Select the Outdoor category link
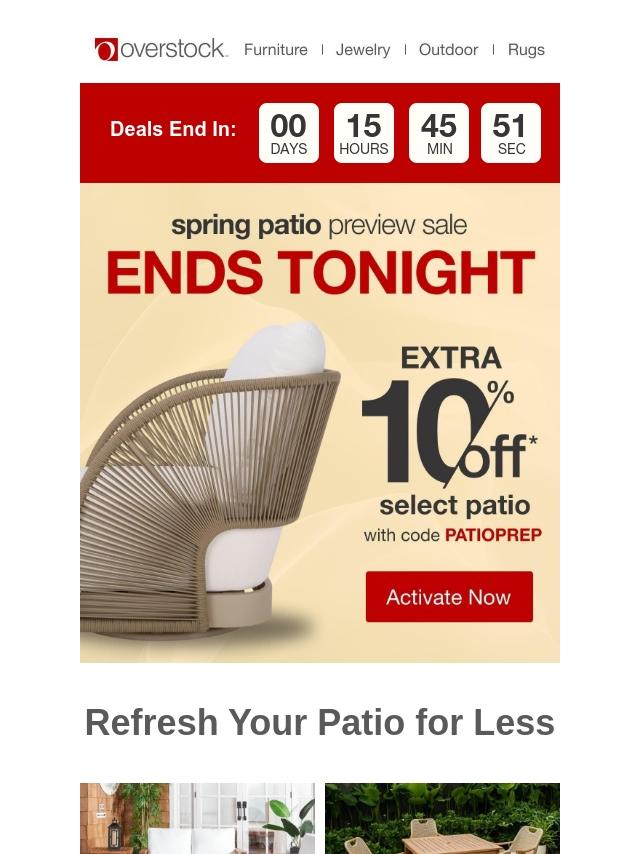The image size is (640, 854). tap(448, 49)
